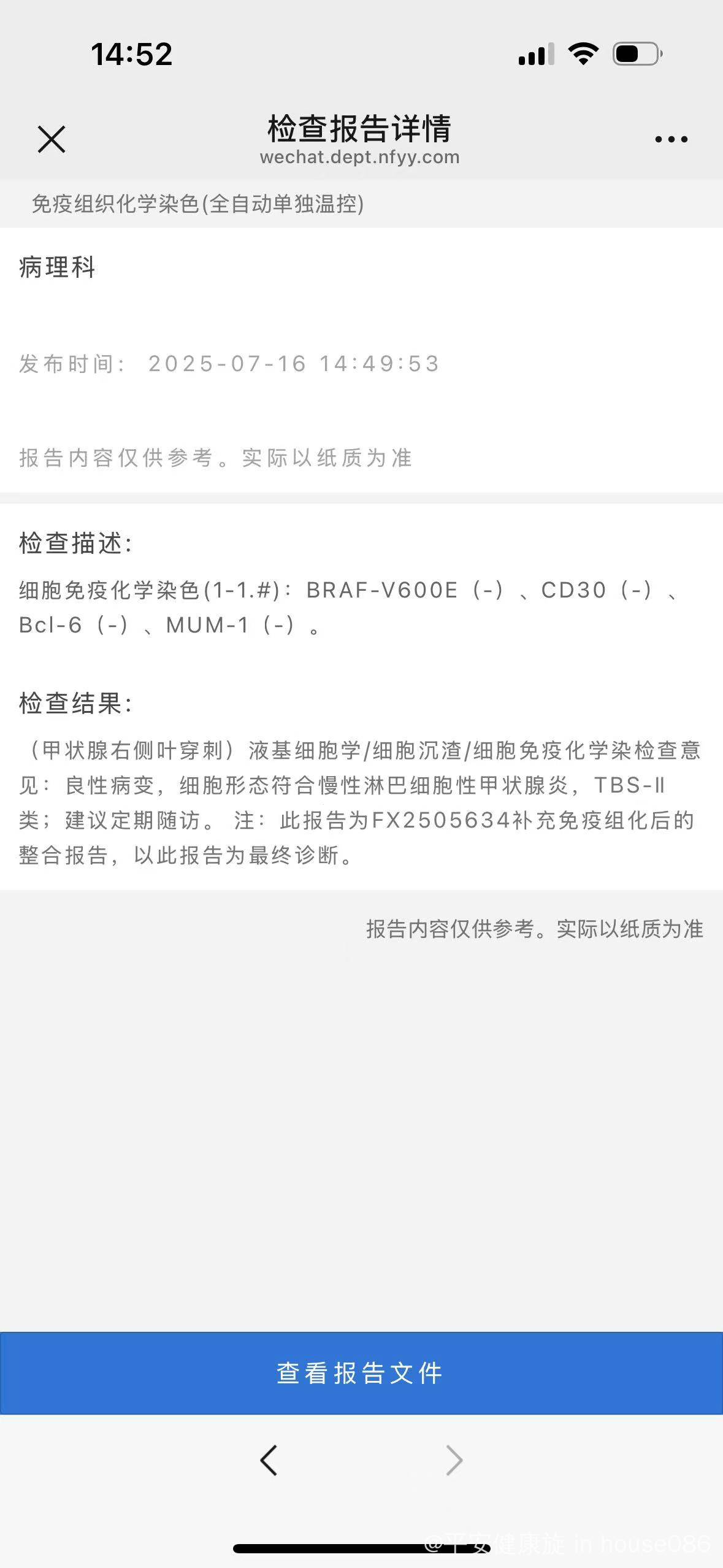
Task: Go forward with the right arrow
Action: point(454,1460)
